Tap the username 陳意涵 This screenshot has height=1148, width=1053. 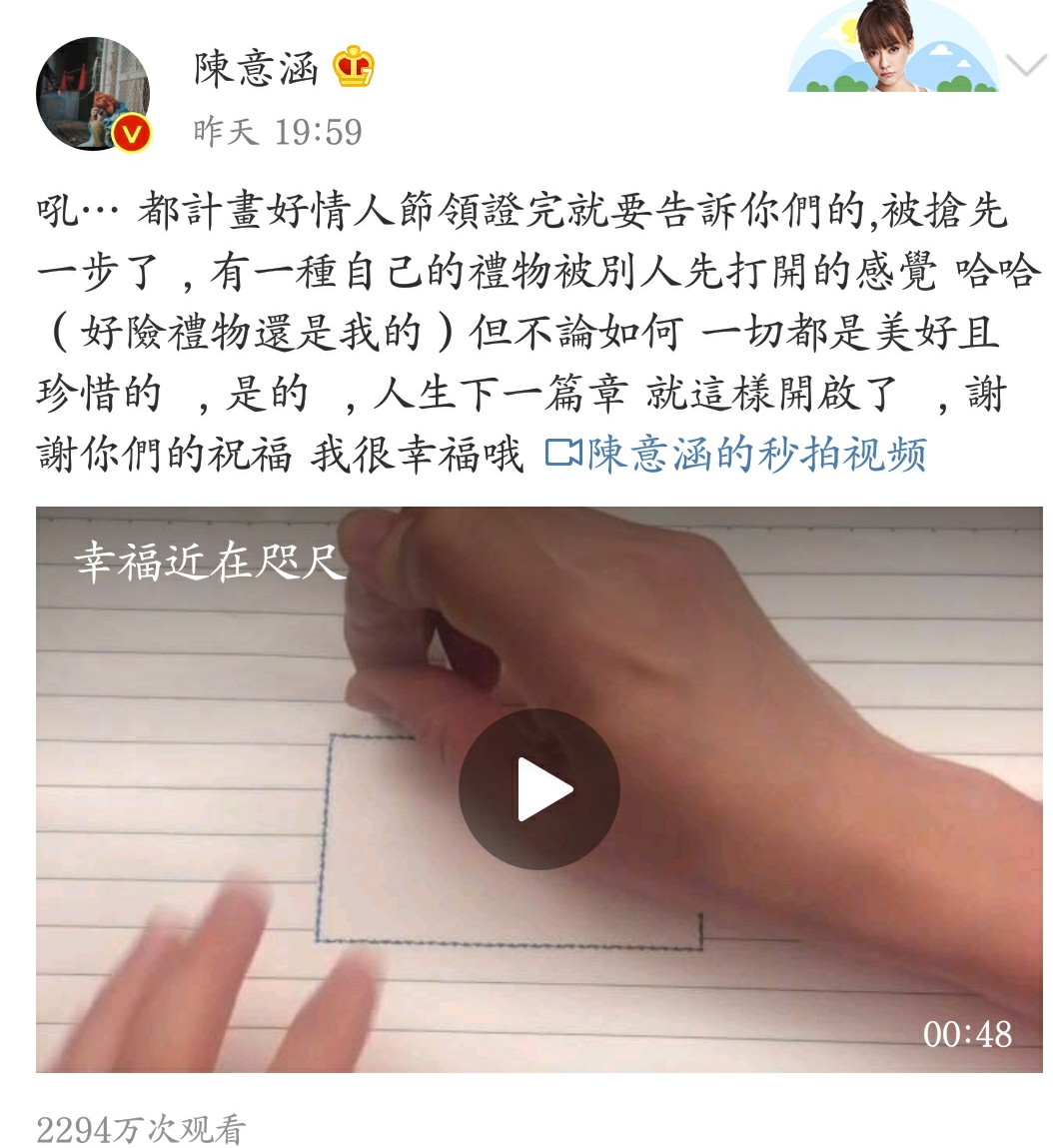click(x=256, y=68)
